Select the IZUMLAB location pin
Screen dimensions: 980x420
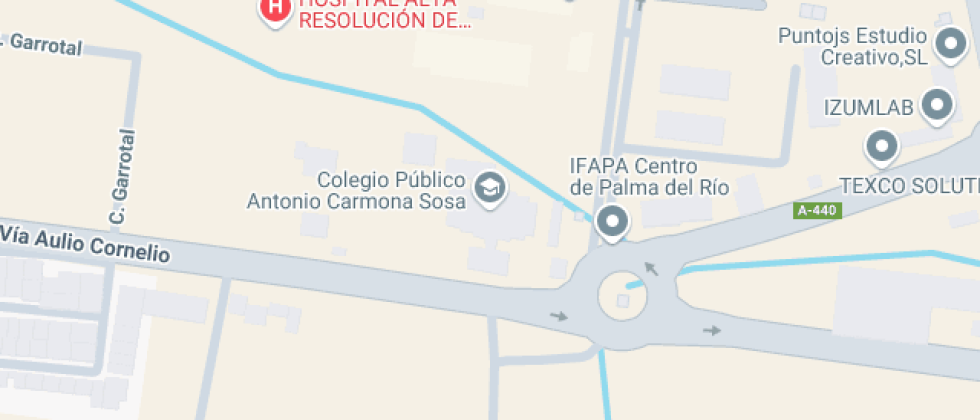pos(937,105)
